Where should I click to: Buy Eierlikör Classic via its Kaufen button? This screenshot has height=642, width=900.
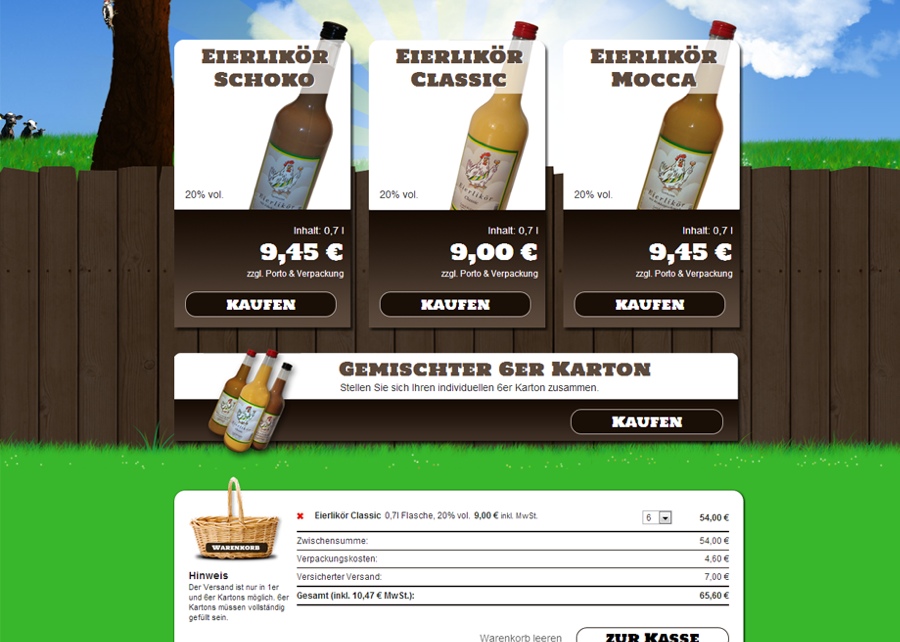[455, 304]
